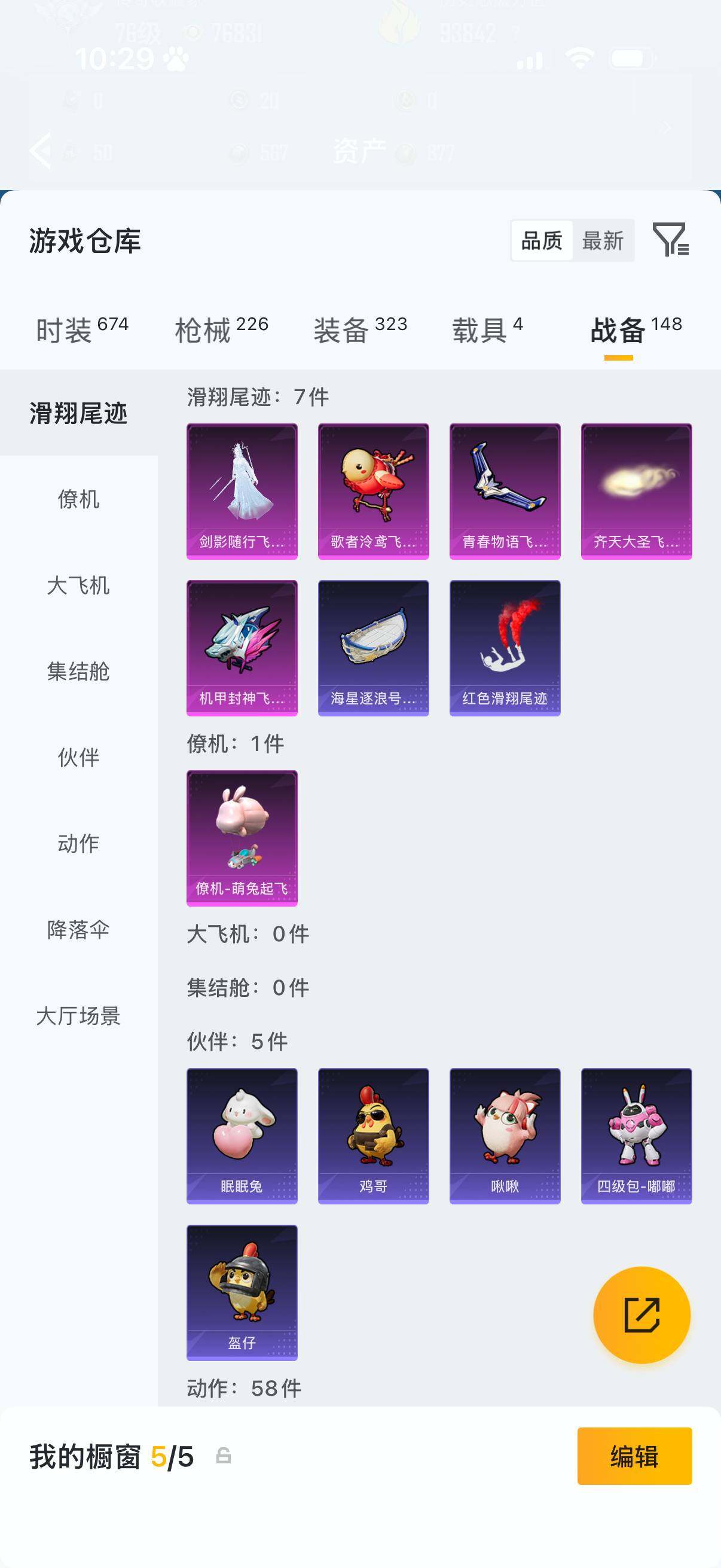Go back with the top-left arrow
Image resolution: width=721 pixels, height=1568 pixels.
coord(40,150)
